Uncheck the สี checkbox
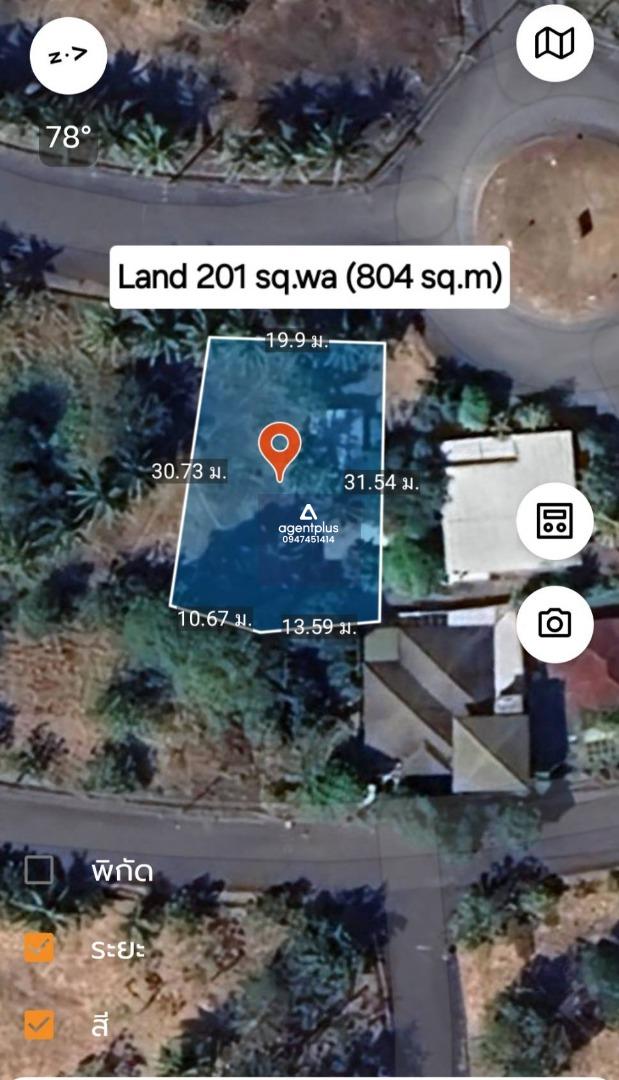 click(x=39, y=1025)
